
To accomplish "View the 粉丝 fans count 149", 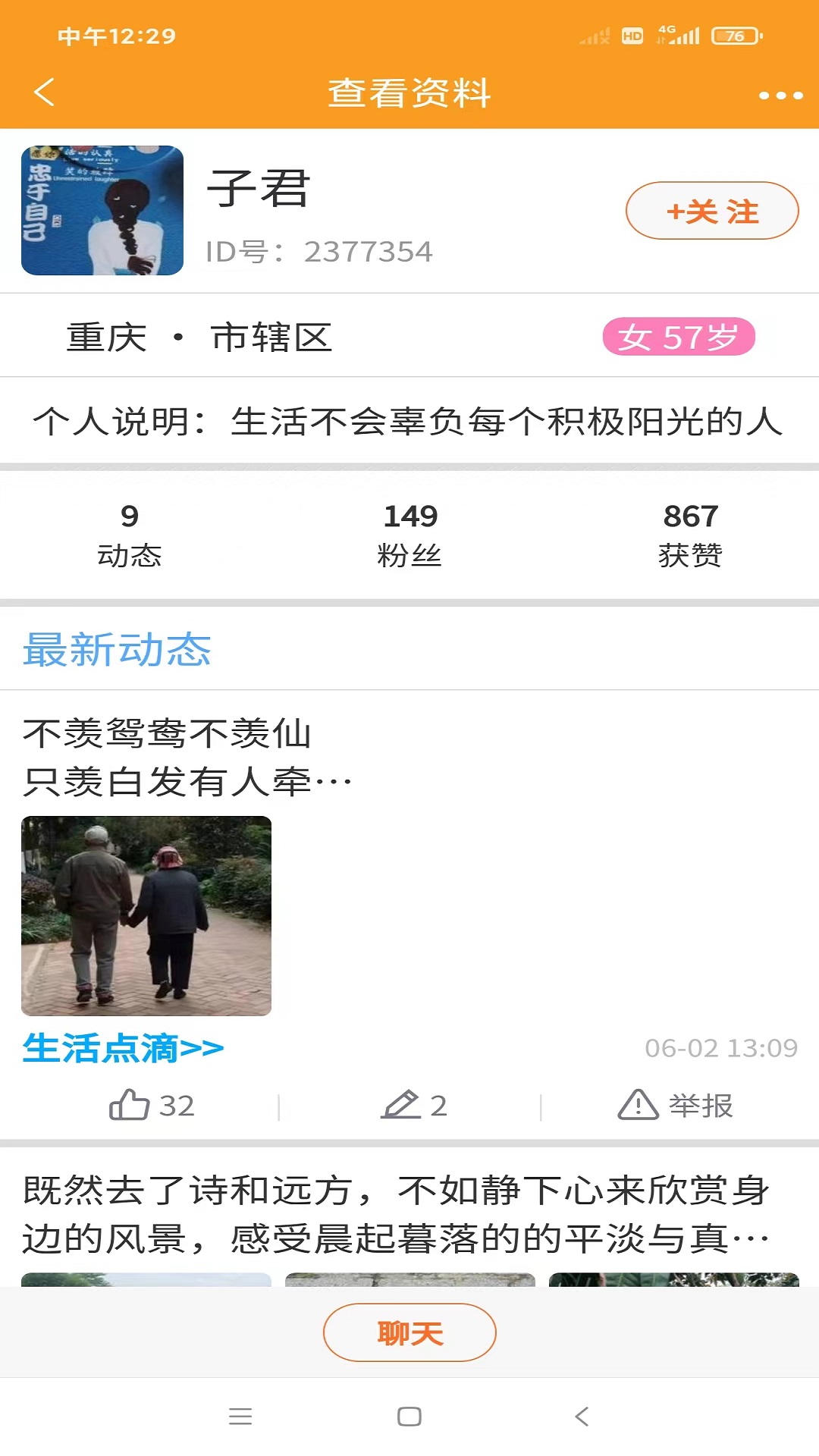I will [409, 535].
